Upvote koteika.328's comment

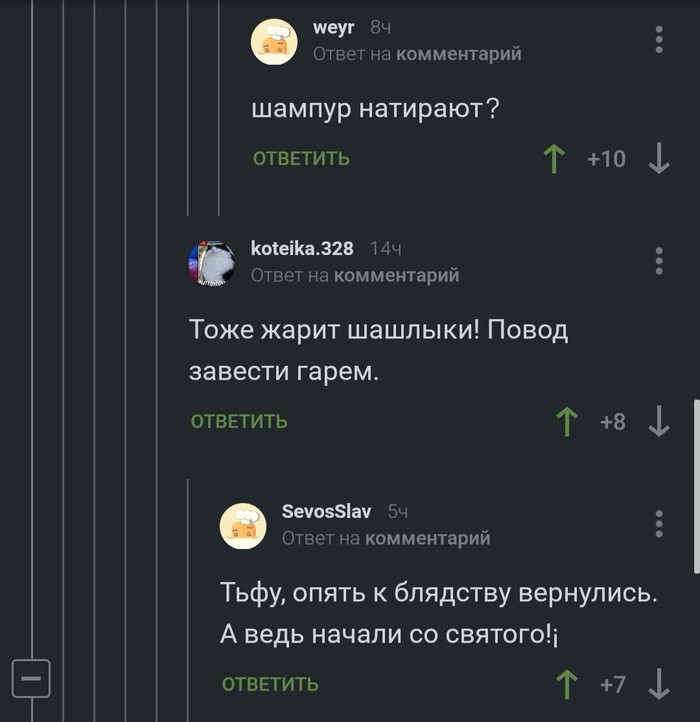[567, 422]
